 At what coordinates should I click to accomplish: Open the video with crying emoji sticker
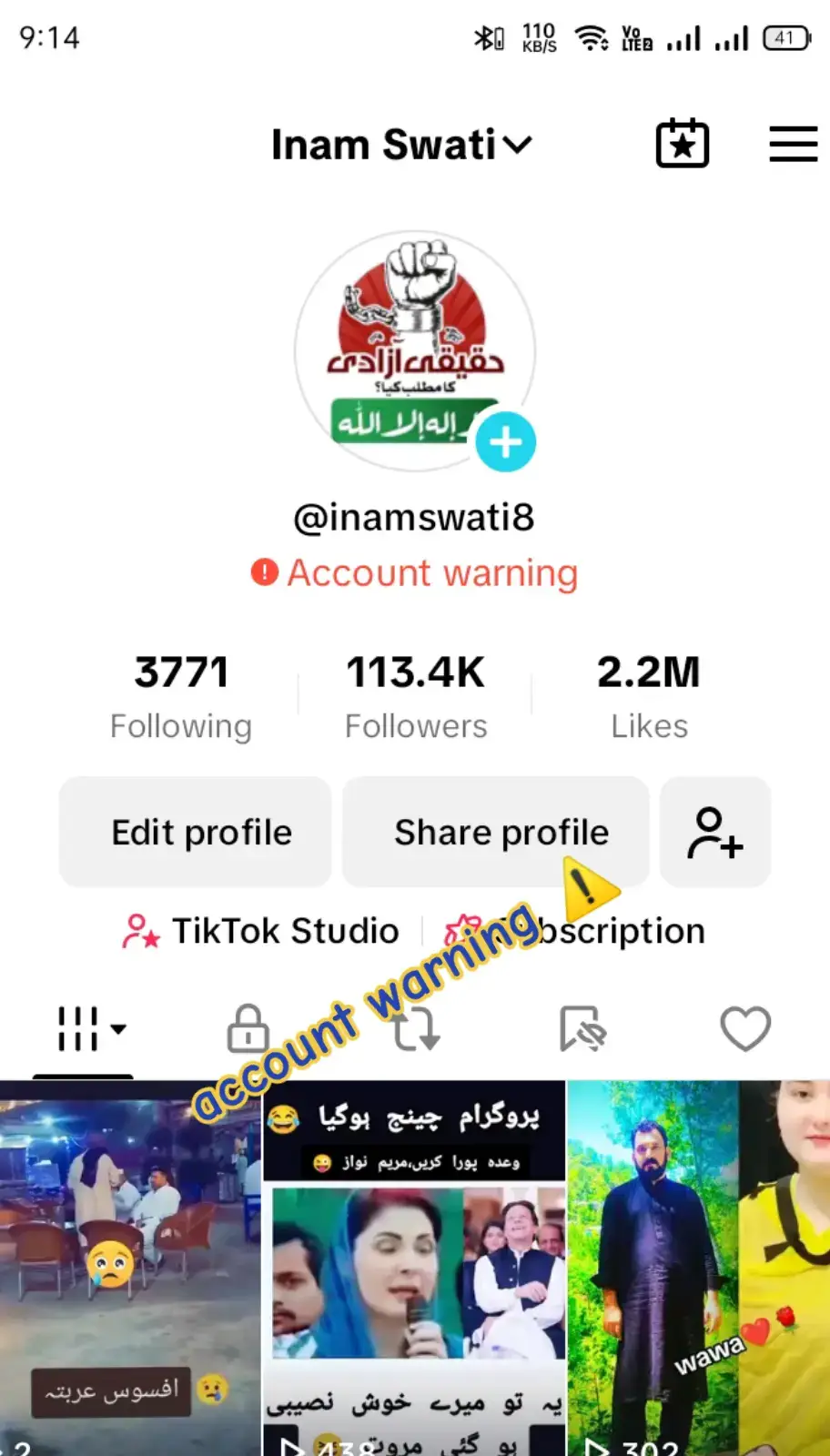130,1268
